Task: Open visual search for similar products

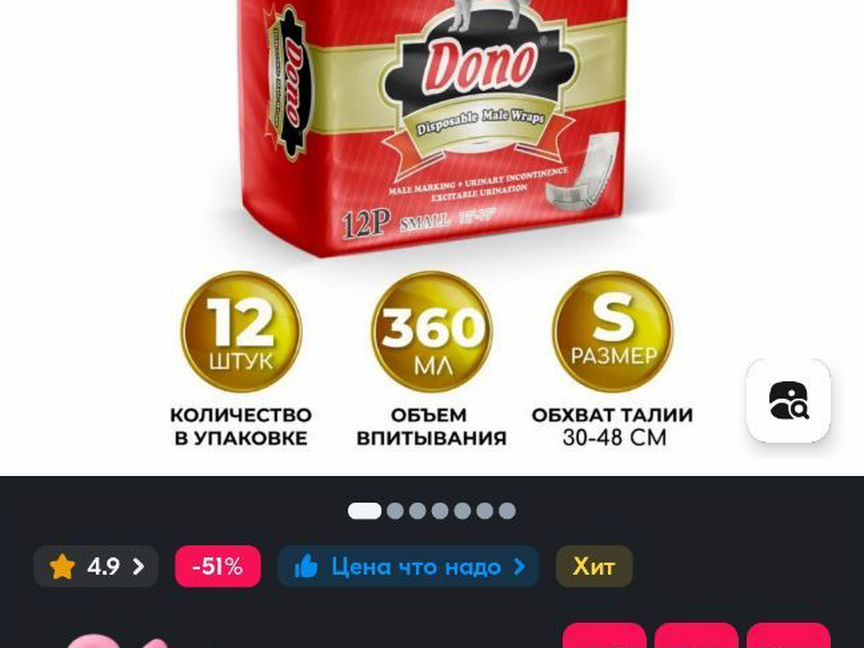Action: tap(788, 400)
